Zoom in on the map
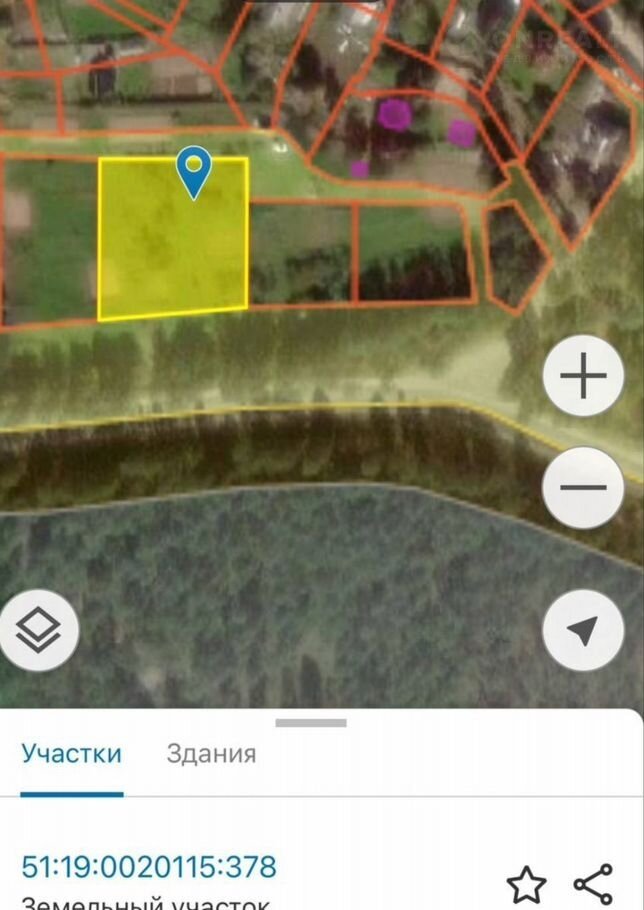Image resolution: width=644 pixels, height=910 pixels. pyautogui.click(x=584, y=378)
